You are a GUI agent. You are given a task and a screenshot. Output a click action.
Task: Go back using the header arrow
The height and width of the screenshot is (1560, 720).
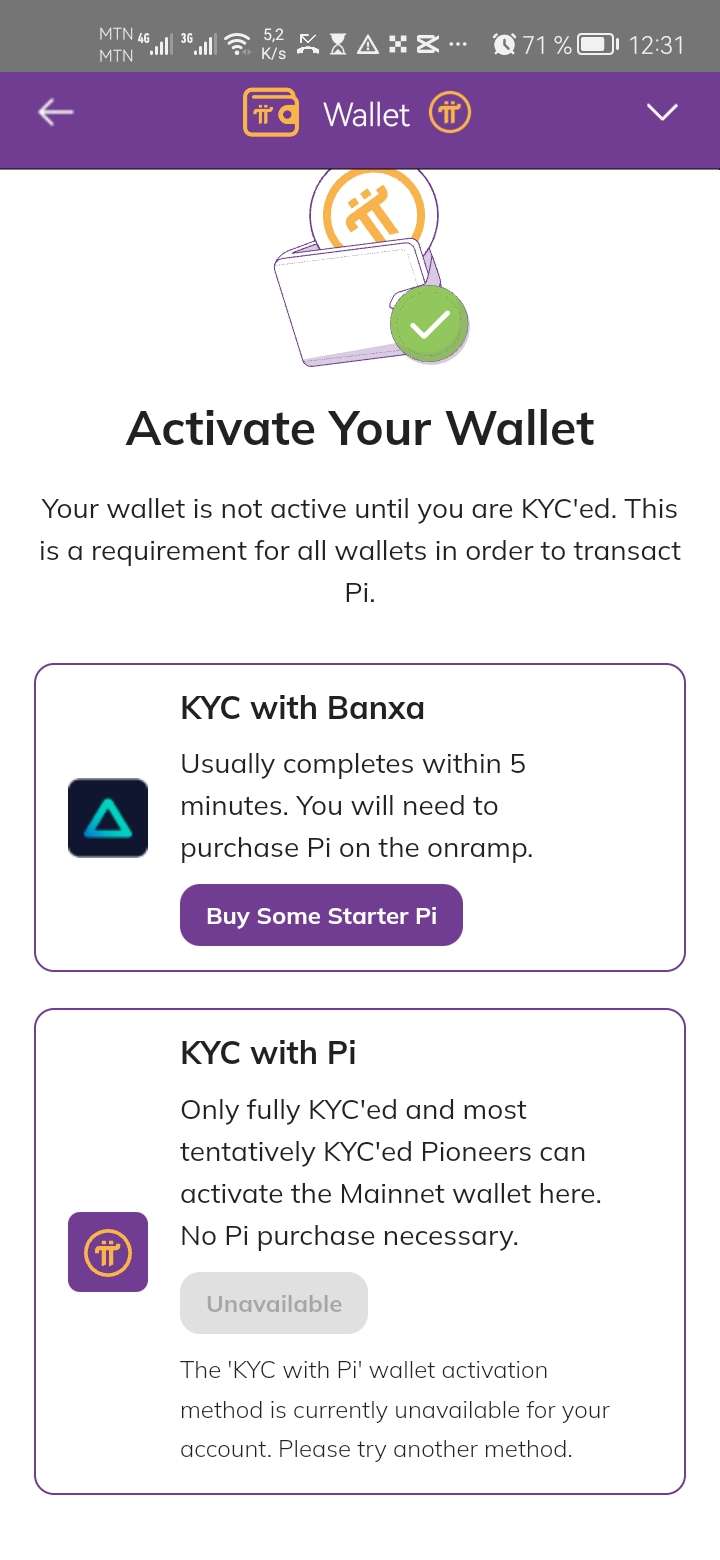tap(56, 113)
